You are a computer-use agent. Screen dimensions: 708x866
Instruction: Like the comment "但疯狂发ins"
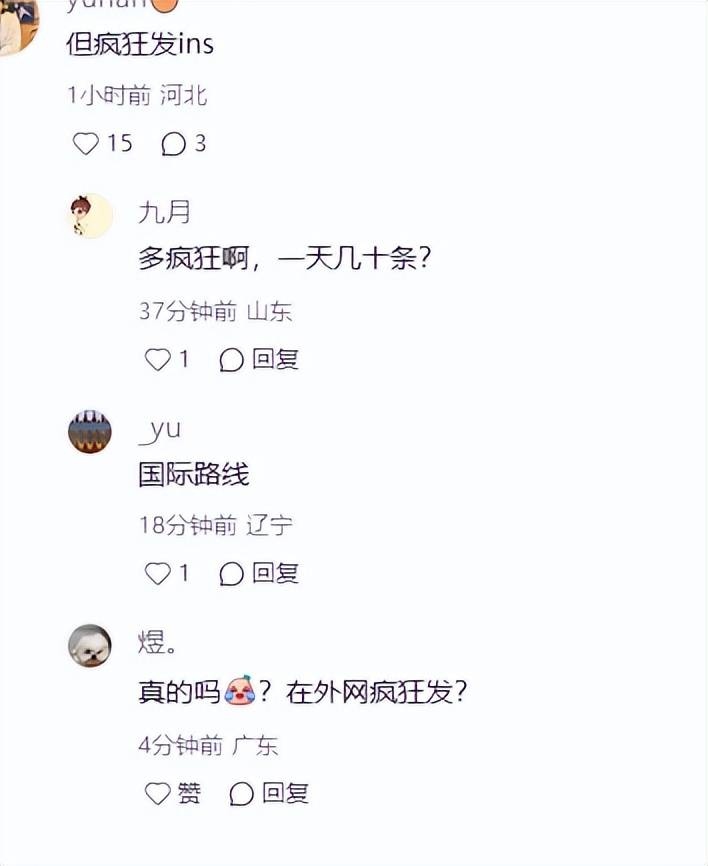(88, 144)
